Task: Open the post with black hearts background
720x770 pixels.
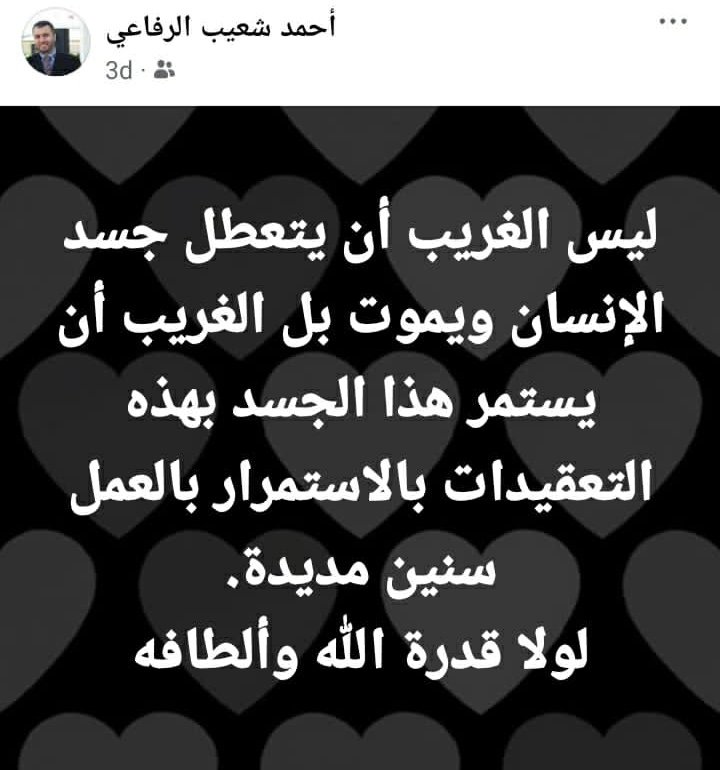Action: click(x=360, y=437)
